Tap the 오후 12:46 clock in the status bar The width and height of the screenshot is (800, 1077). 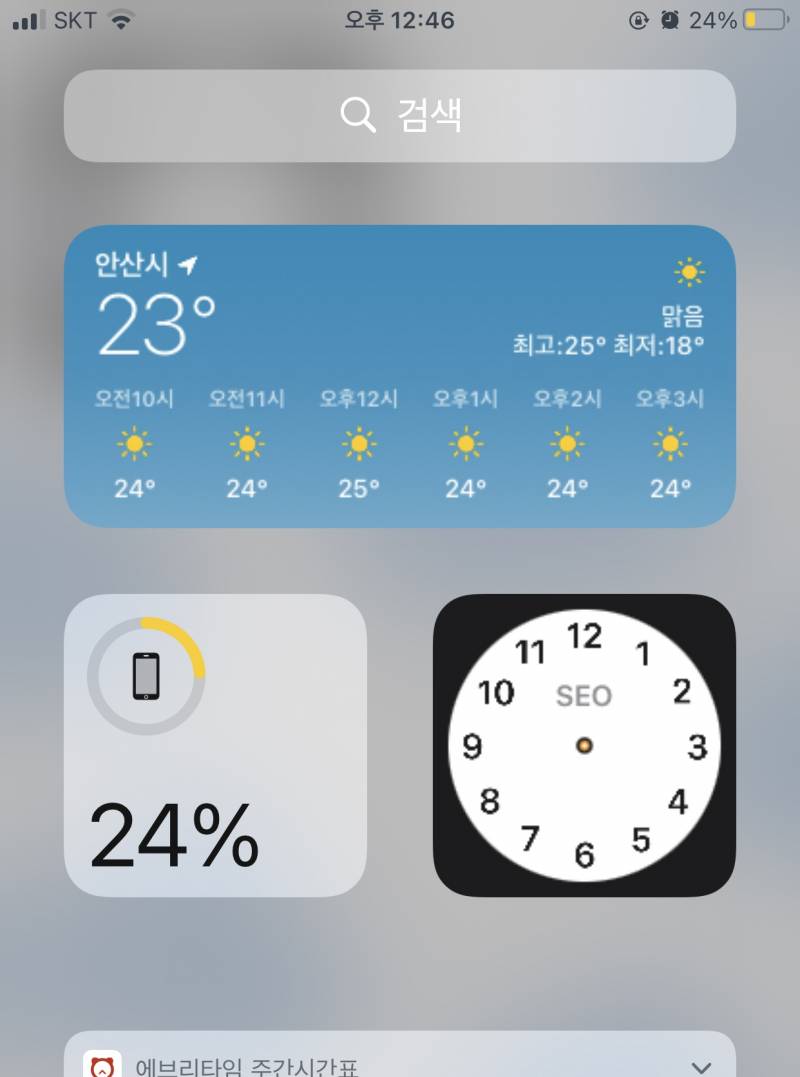point(399,18)
